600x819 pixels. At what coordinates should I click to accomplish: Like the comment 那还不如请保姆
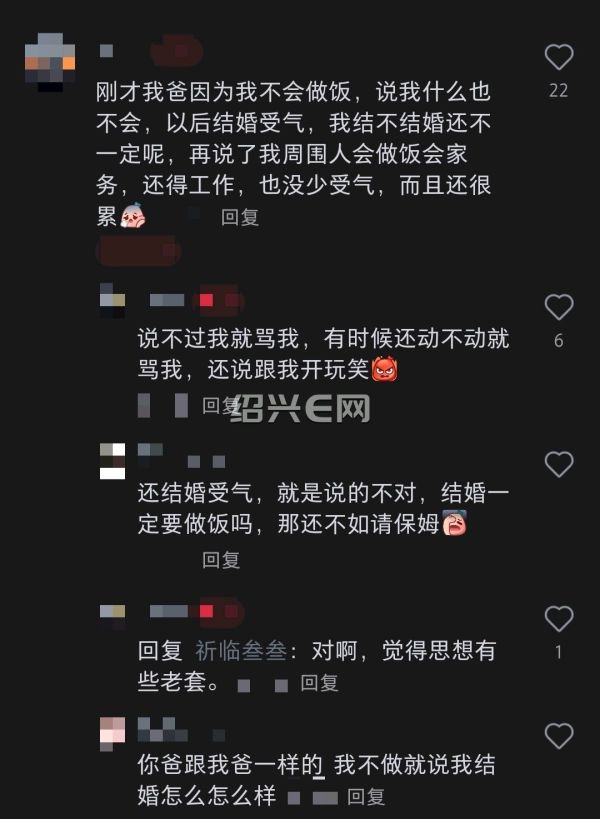(558, 464)
